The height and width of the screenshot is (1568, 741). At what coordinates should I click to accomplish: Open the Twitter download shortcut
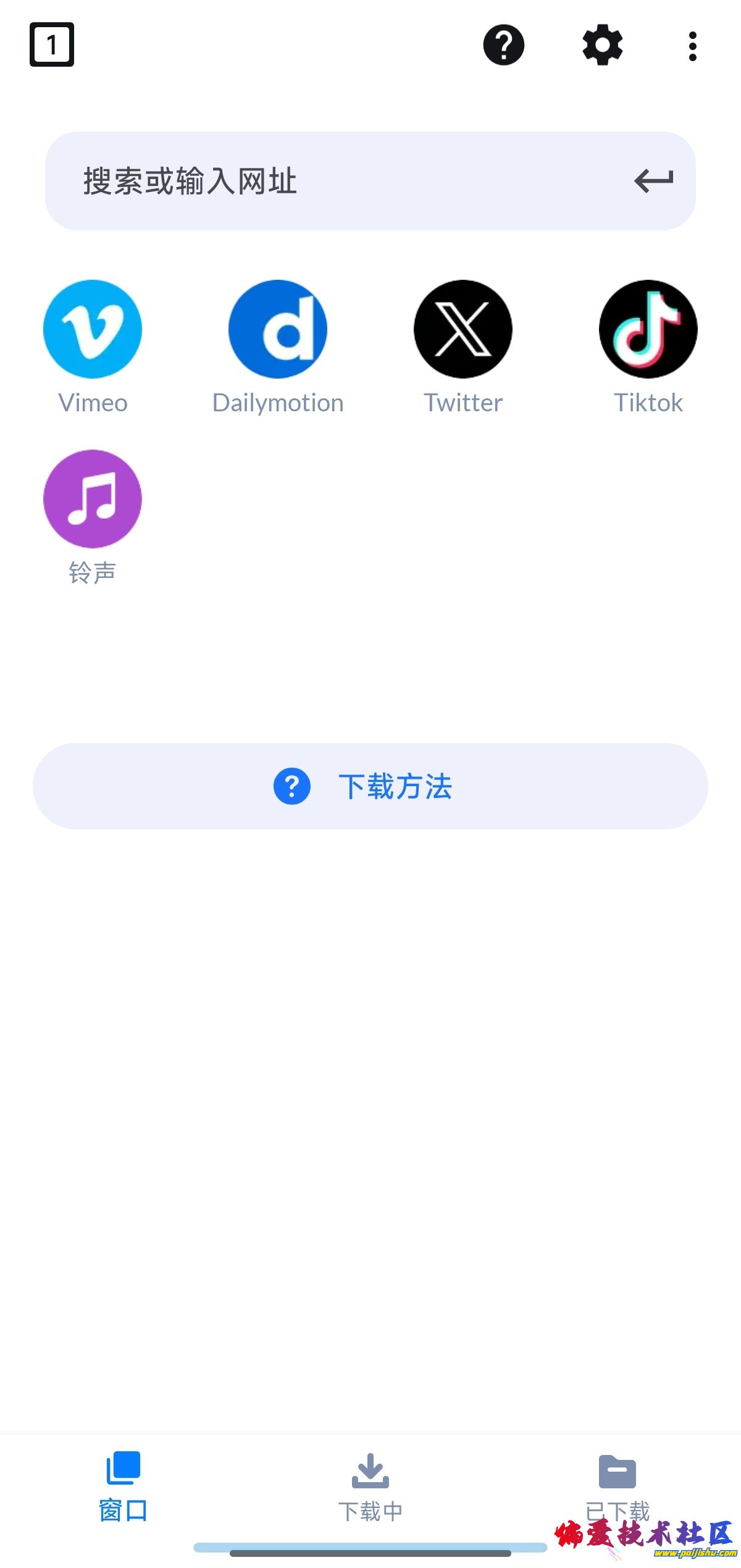tap(463, 329)
